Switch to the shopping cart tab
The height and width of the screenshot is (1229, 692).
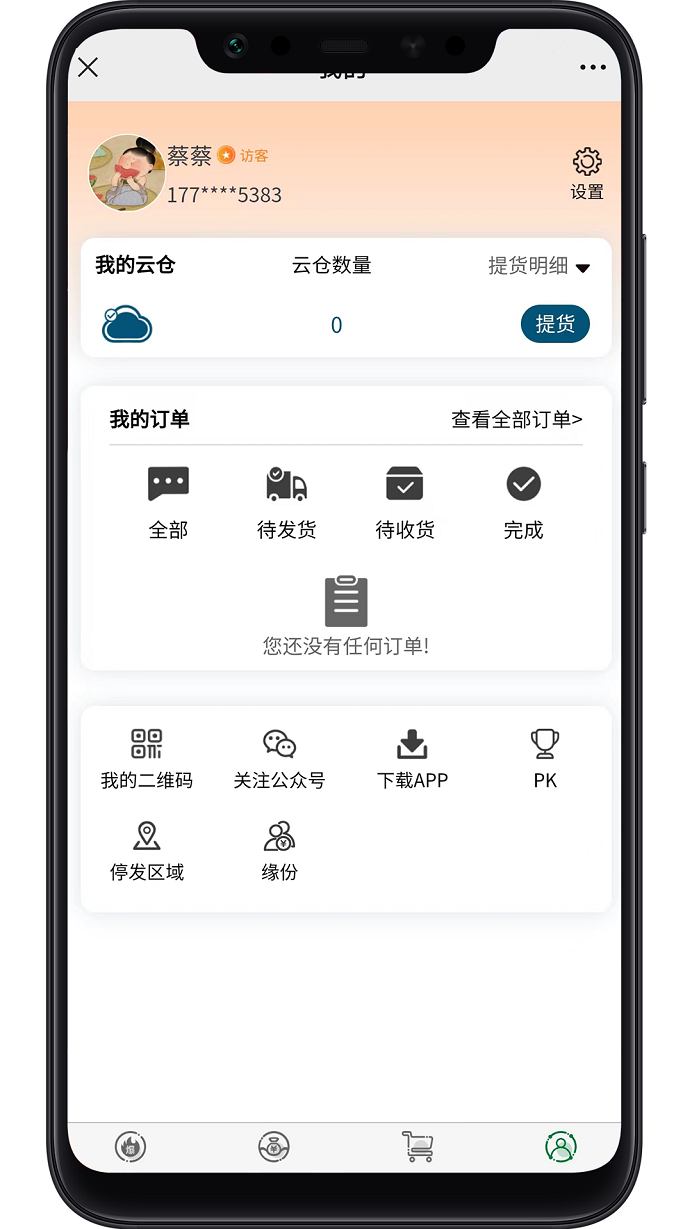pyautogui.click(x=418, y=1146)
